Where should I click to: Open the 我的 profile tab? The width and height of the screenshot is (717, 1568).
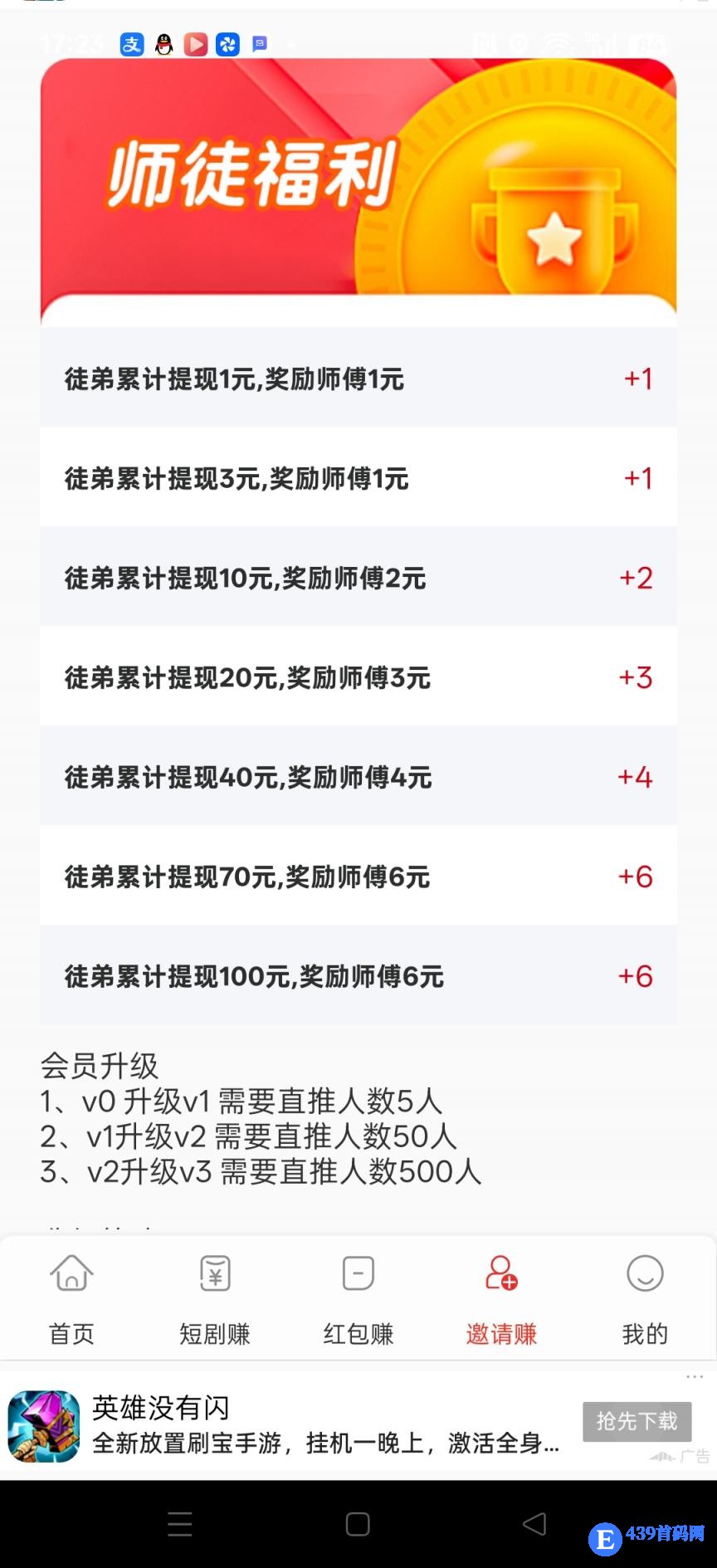coord(645,1298)
